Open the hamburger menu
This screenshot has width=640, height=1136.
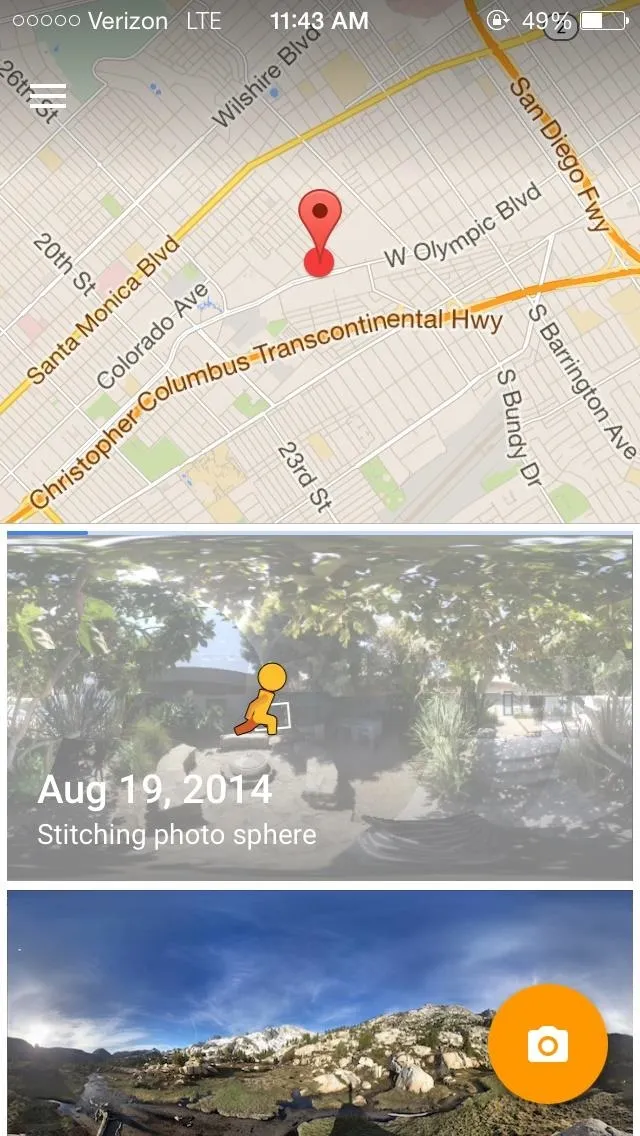click(48, 96)
